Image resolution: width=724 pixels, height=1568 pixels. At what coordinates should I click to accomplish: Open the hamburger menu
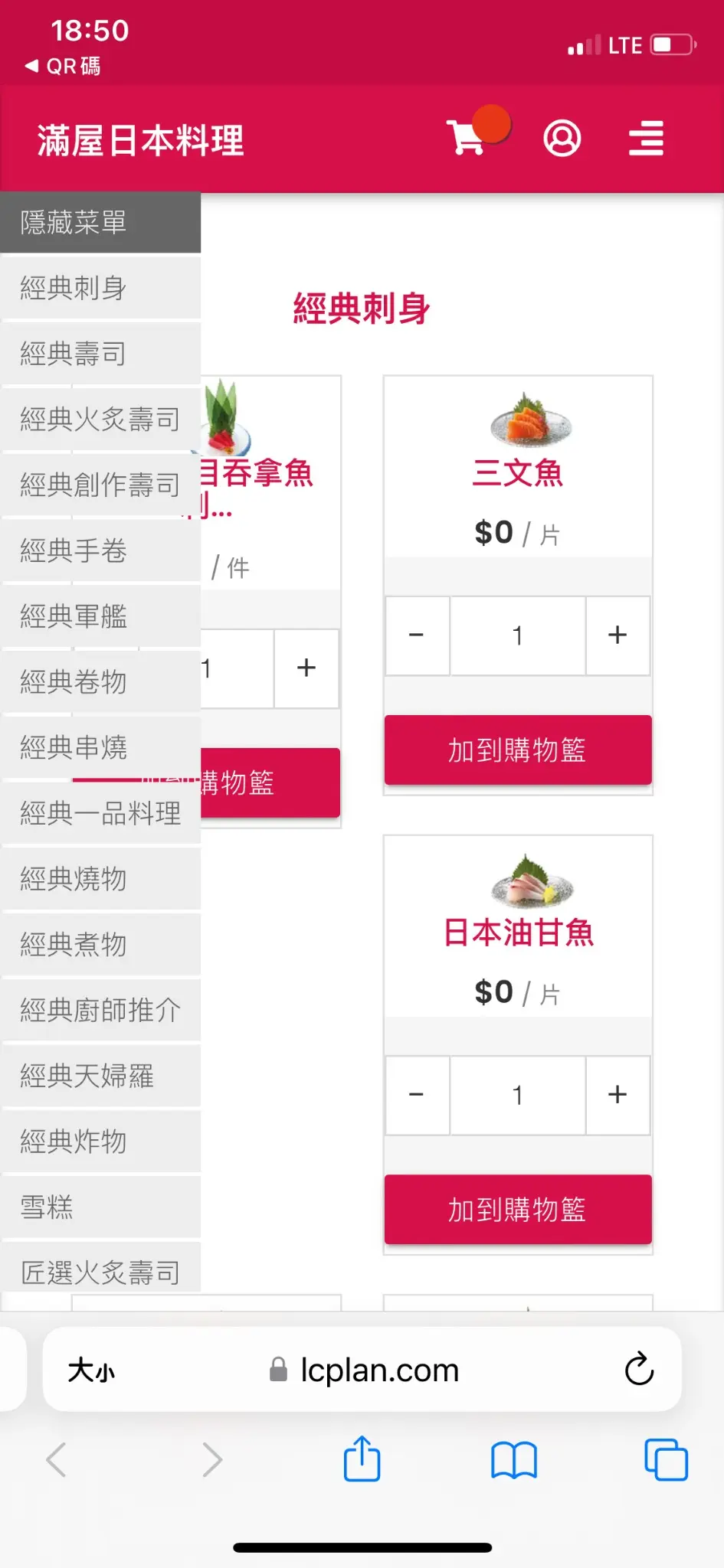pos(646,139)
